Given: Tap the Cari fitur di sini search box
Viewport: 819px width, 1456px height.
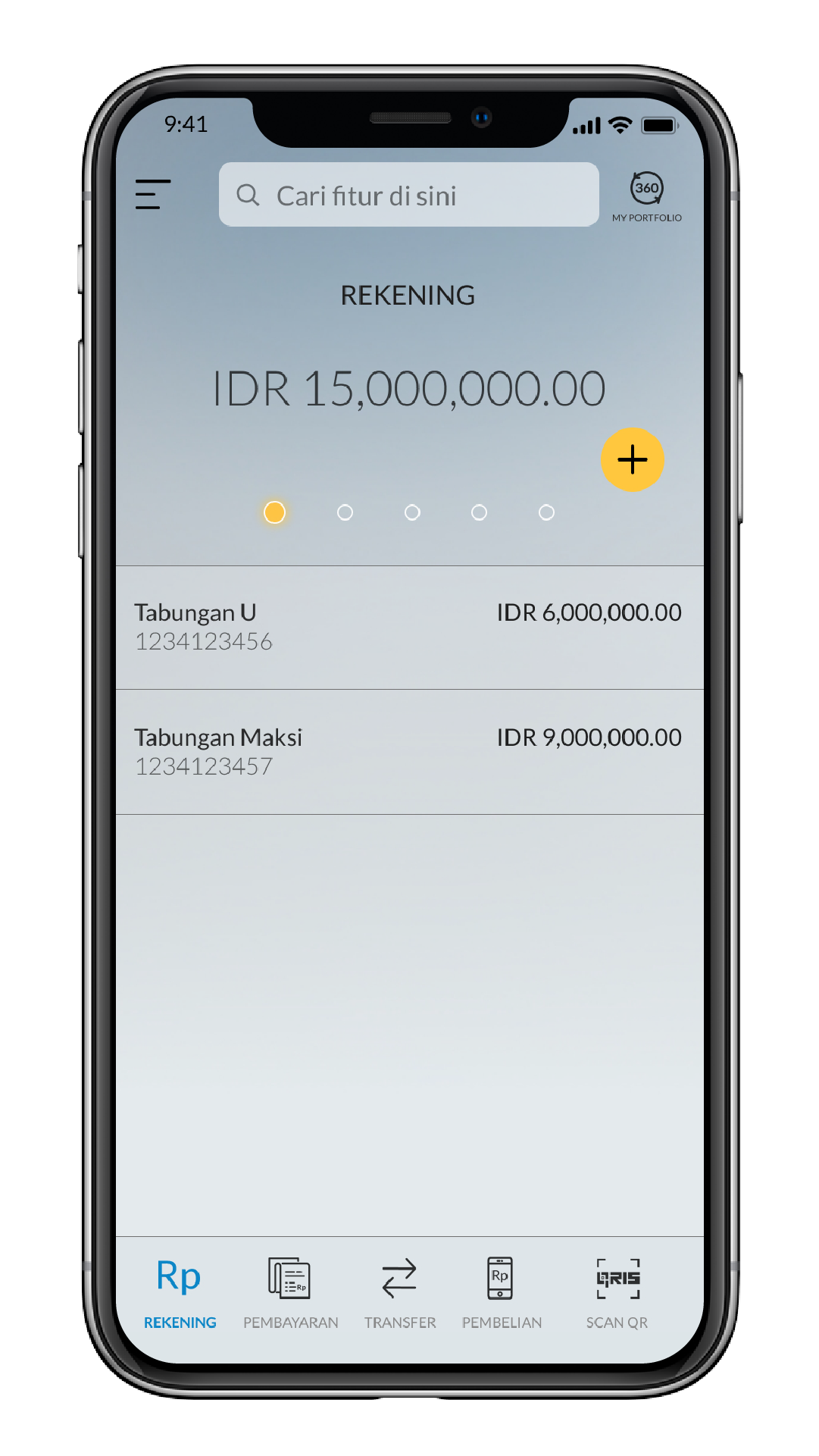Looking at the screenshot, I should (x=408, y=195).
